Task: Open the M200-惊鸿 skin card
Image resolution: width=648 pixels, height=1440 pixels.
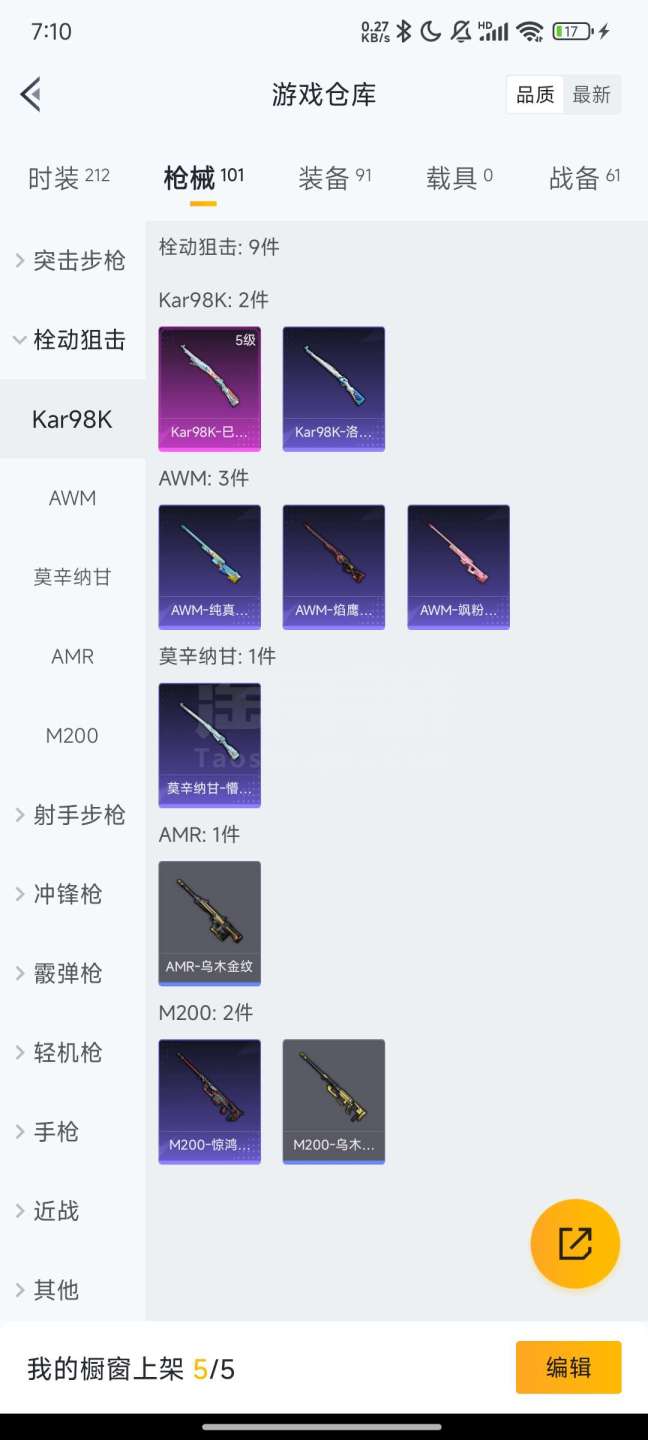Action: (210, 1100)
